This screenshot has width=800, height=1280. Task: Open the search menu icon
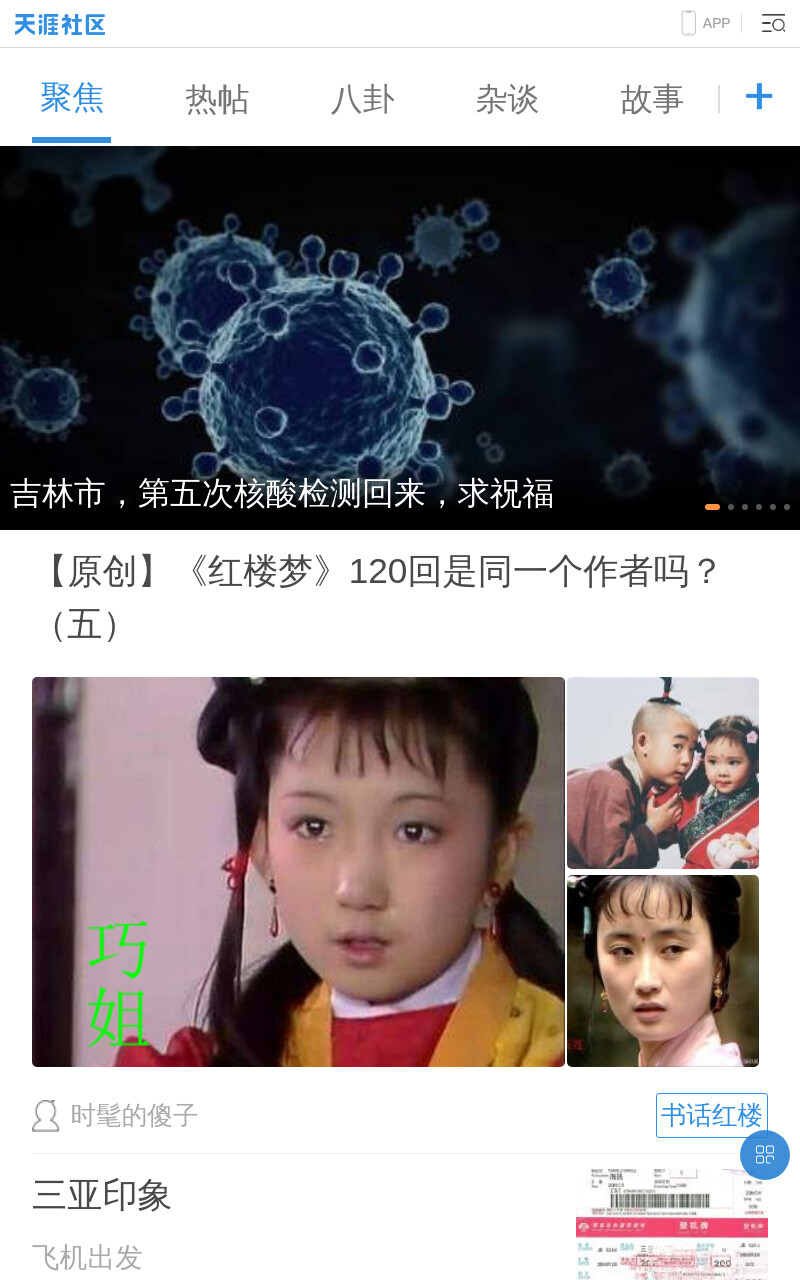click(x=773, y=23)
